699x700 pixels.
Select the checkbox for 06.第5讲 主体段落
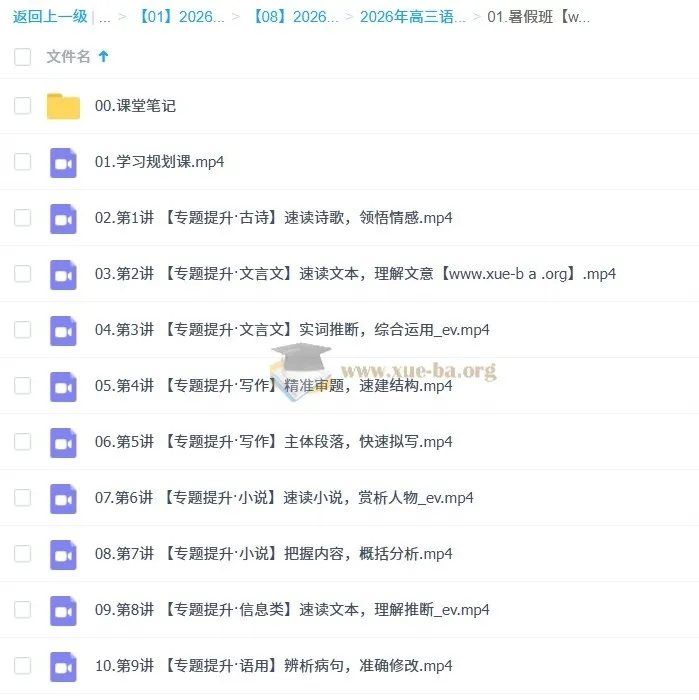click(22, 441)
